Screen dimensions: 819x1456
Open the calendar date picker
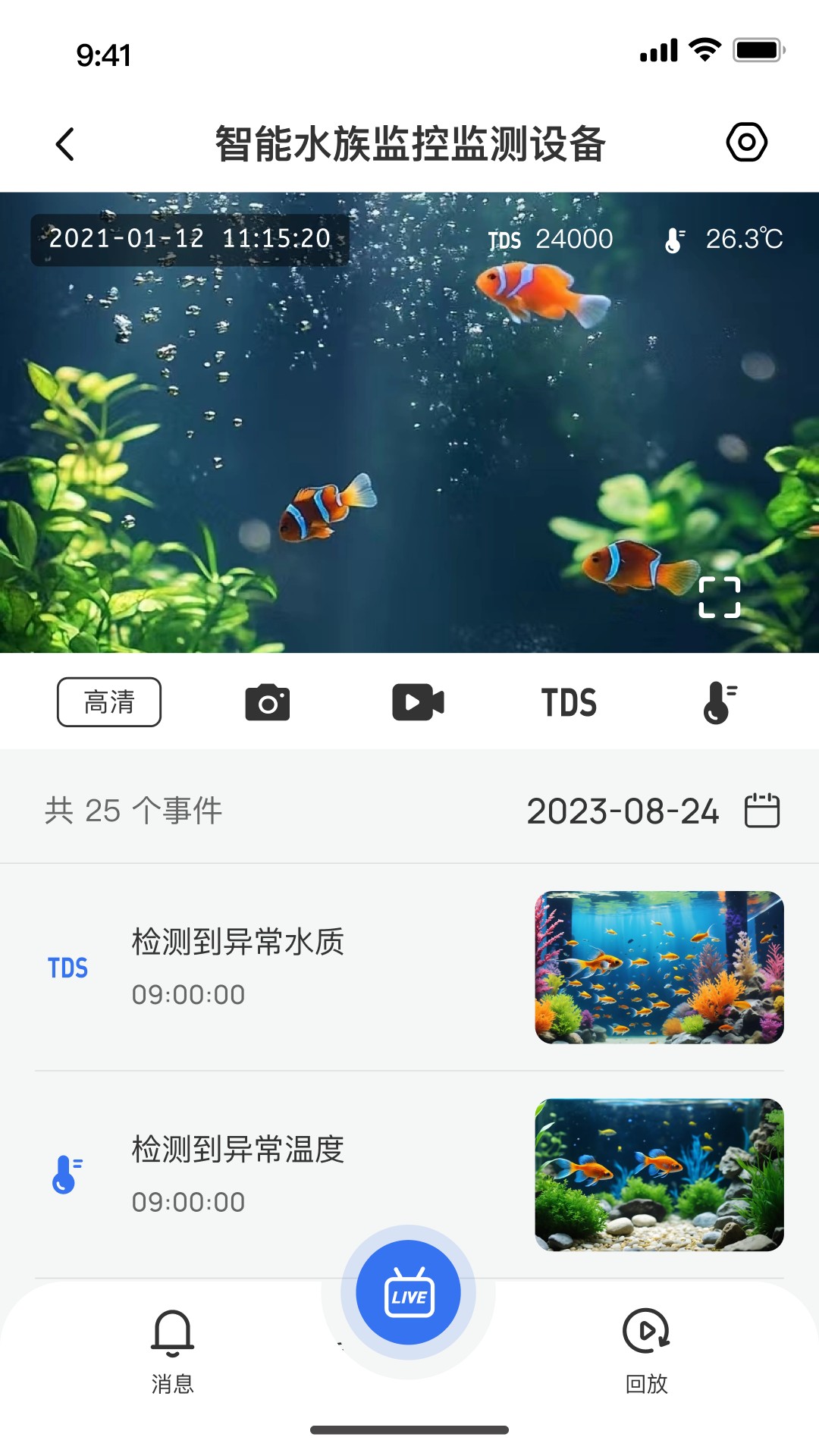767,811
